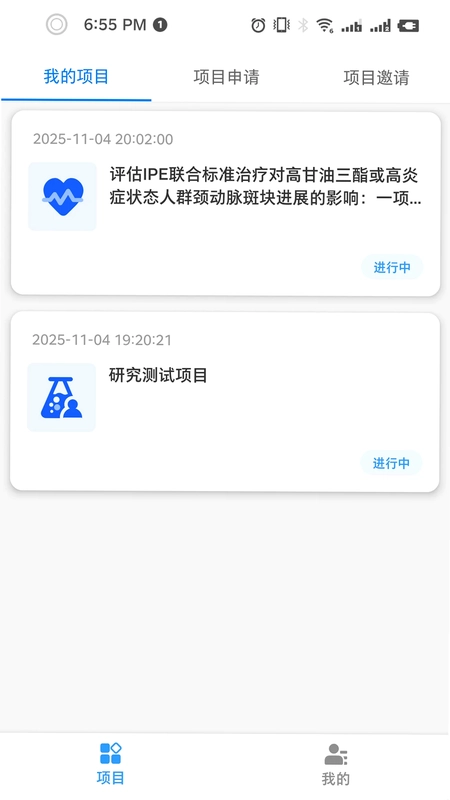450x800 pixels.
Task: Tap the 项目 bottom navigation item
Action: 111,764
